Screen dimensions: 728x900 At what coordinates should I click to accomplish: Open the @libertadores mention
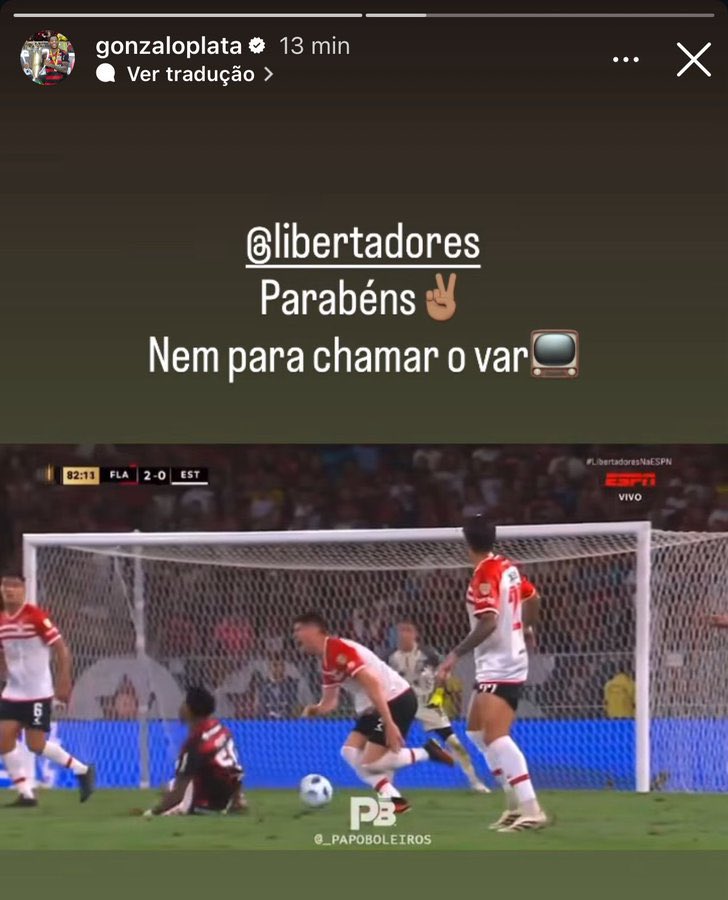(x=363, y=245)
